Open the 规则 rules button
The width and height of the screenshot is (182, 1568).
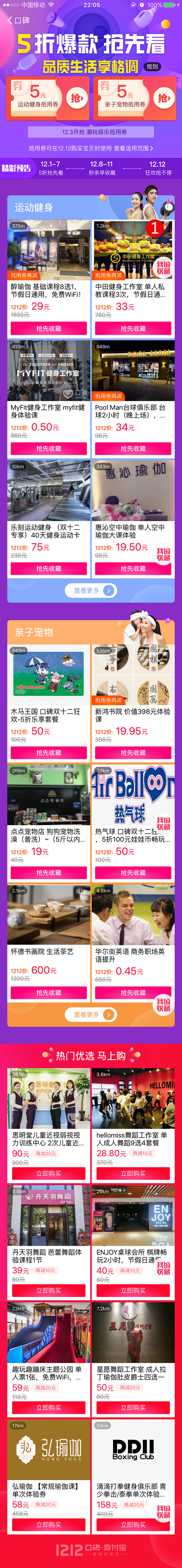pyautogui.click(x=153, y=67)
